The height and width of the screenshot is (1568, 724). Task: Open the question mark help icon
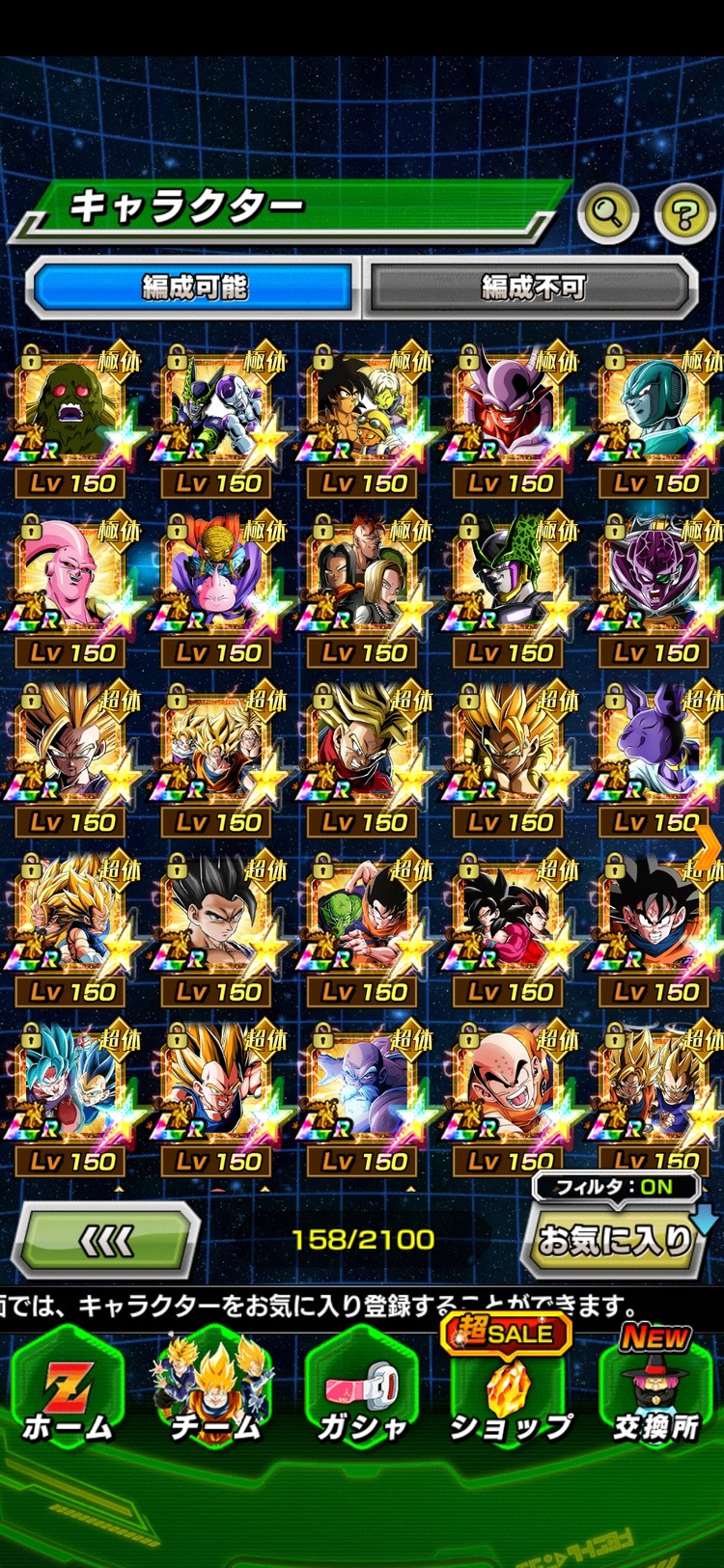pyautogui.click(x=684, y=213)
